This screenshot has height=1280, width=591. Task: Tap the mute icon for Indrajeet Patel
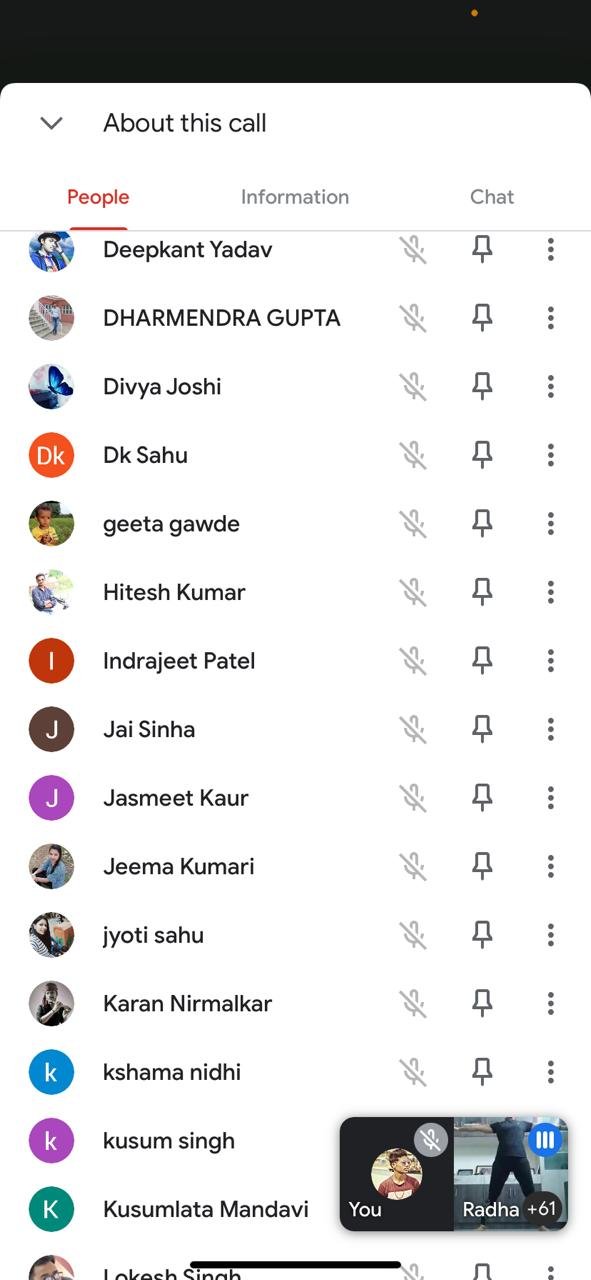tap(413, 661)
